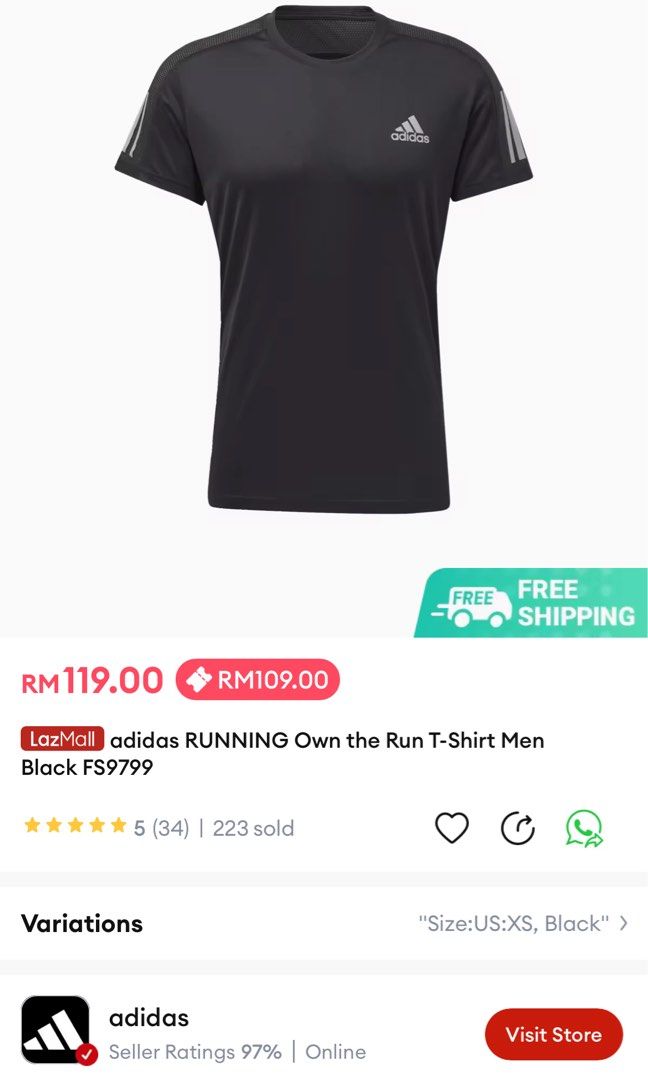Collect the RM109.00 voucher price tag
648x1080 pixels.
click(258, 681)
